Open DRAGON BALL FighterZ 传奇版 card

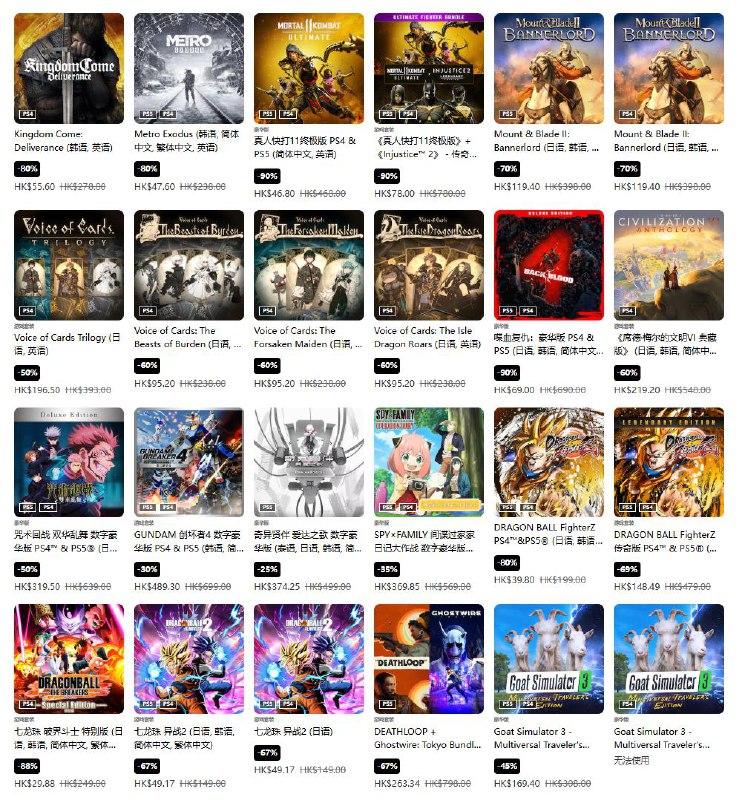tap(669, 461)
